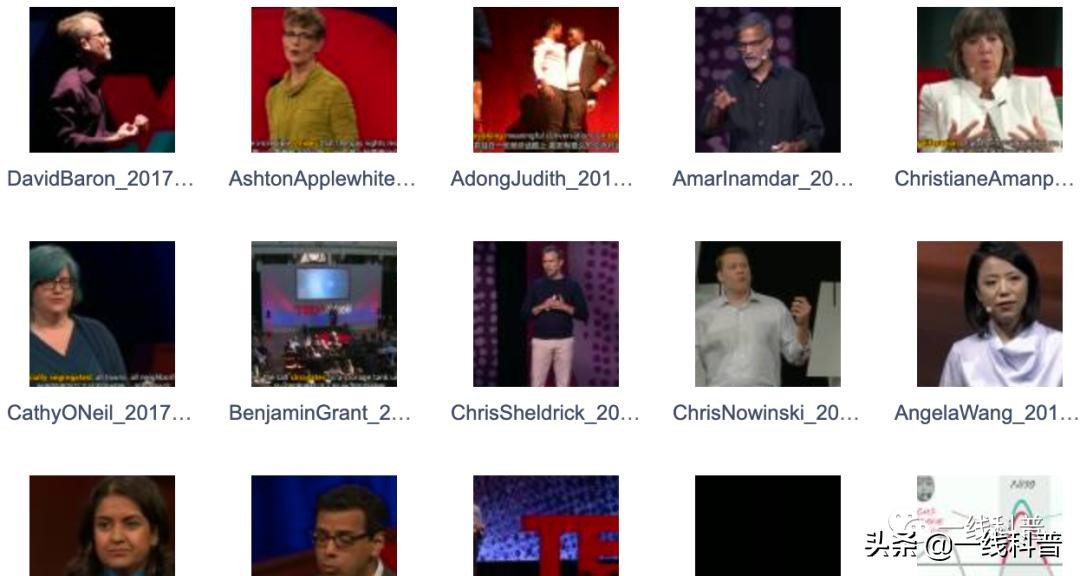Open the DavidBaron_2017 video file
The height and width of the screenshot is (576, 1080).
point(102,80)
